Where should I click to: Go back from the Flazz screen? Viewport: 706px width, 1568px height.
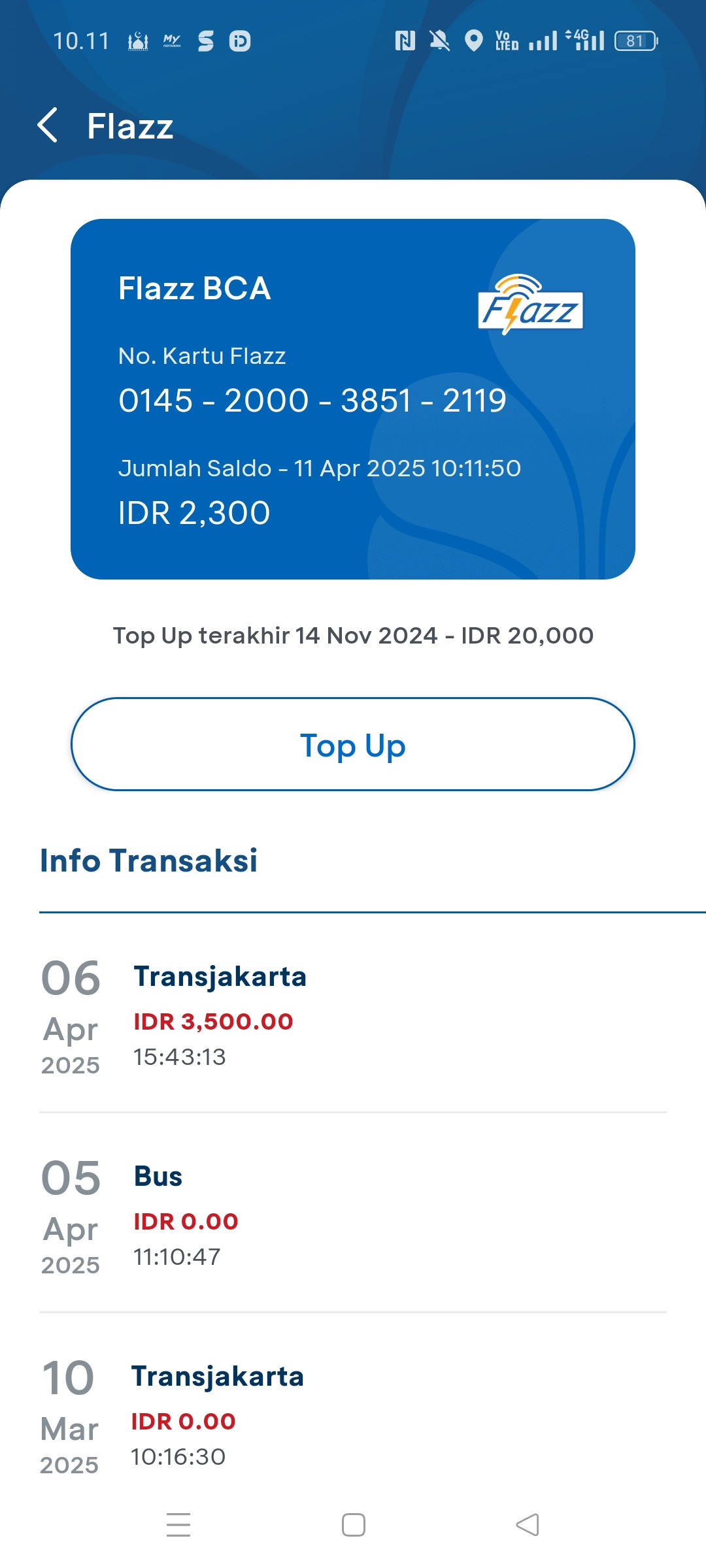click(x=48, y=125)
